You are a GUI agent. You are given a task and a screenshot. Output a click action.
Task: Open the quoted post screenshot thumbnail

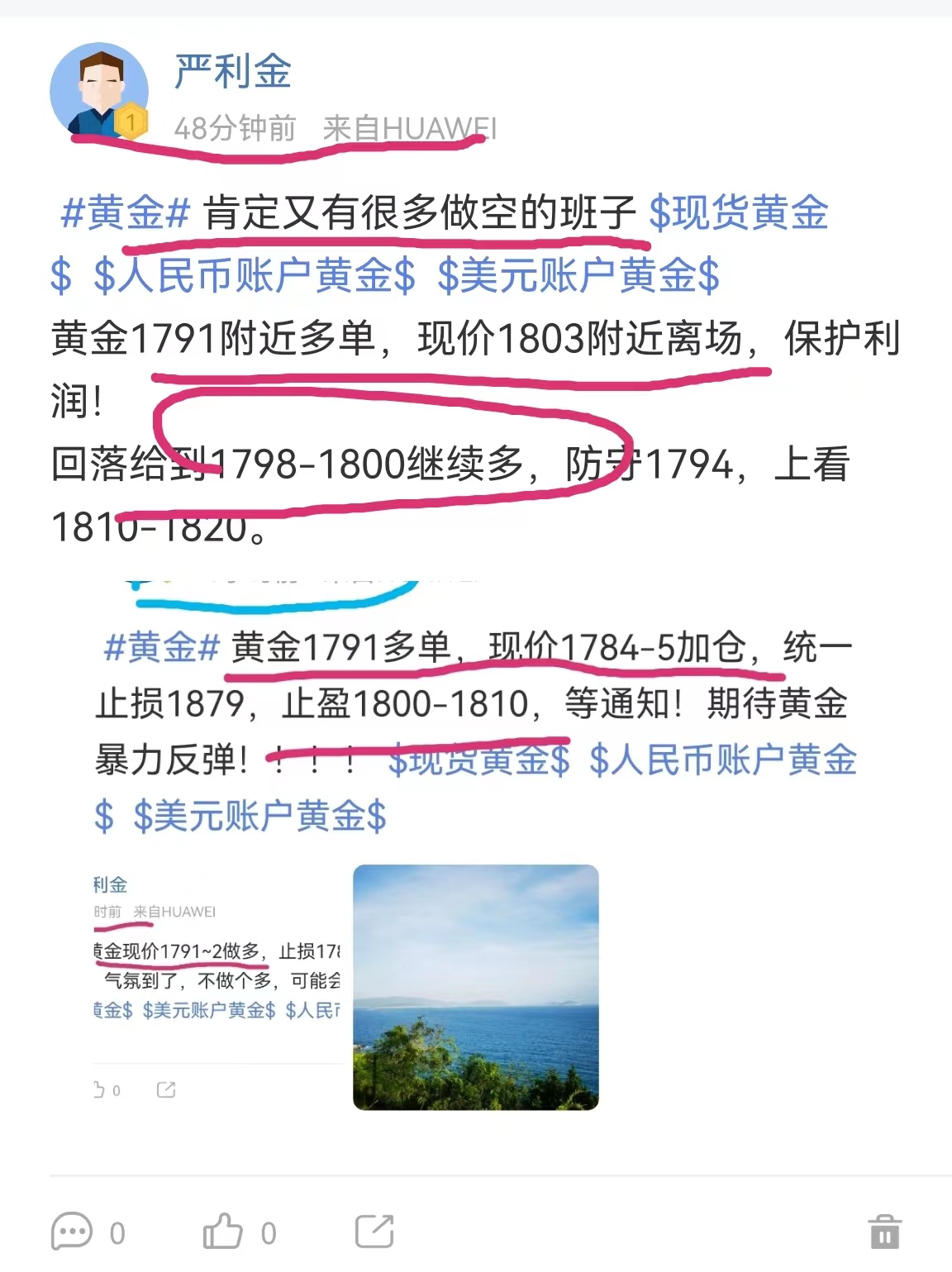(x=217, y=987)
